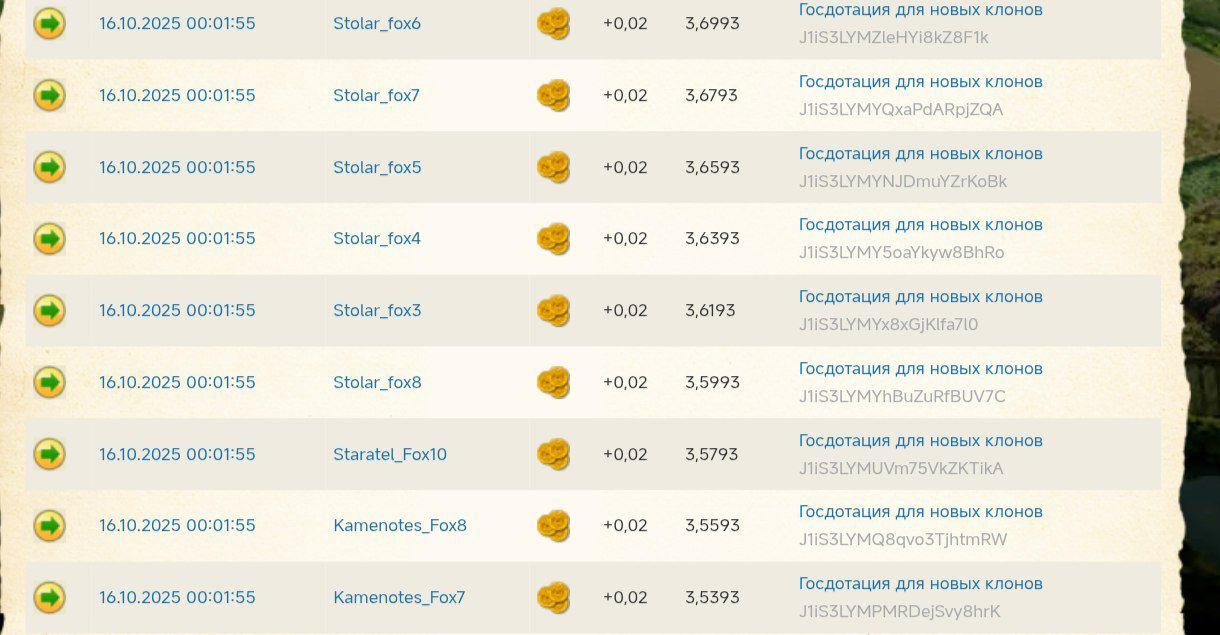Open the Stolar_fox3 profile link
Image resolution: width=1220 pixels, height=635 pixels.
(x=377, y=310)
